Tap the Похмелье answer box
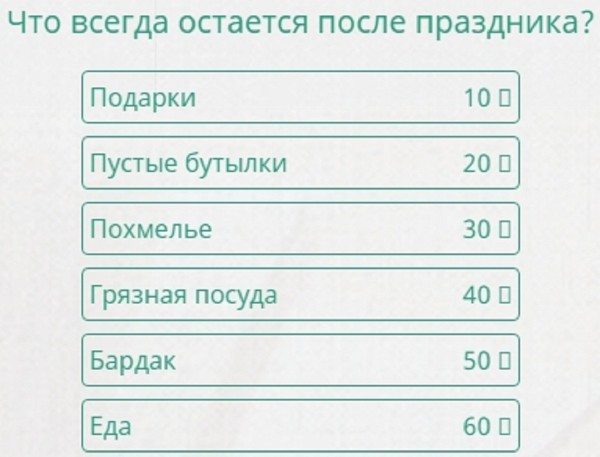Image resolution: width=600 pixels, height=457 pixels. [300, 229]
